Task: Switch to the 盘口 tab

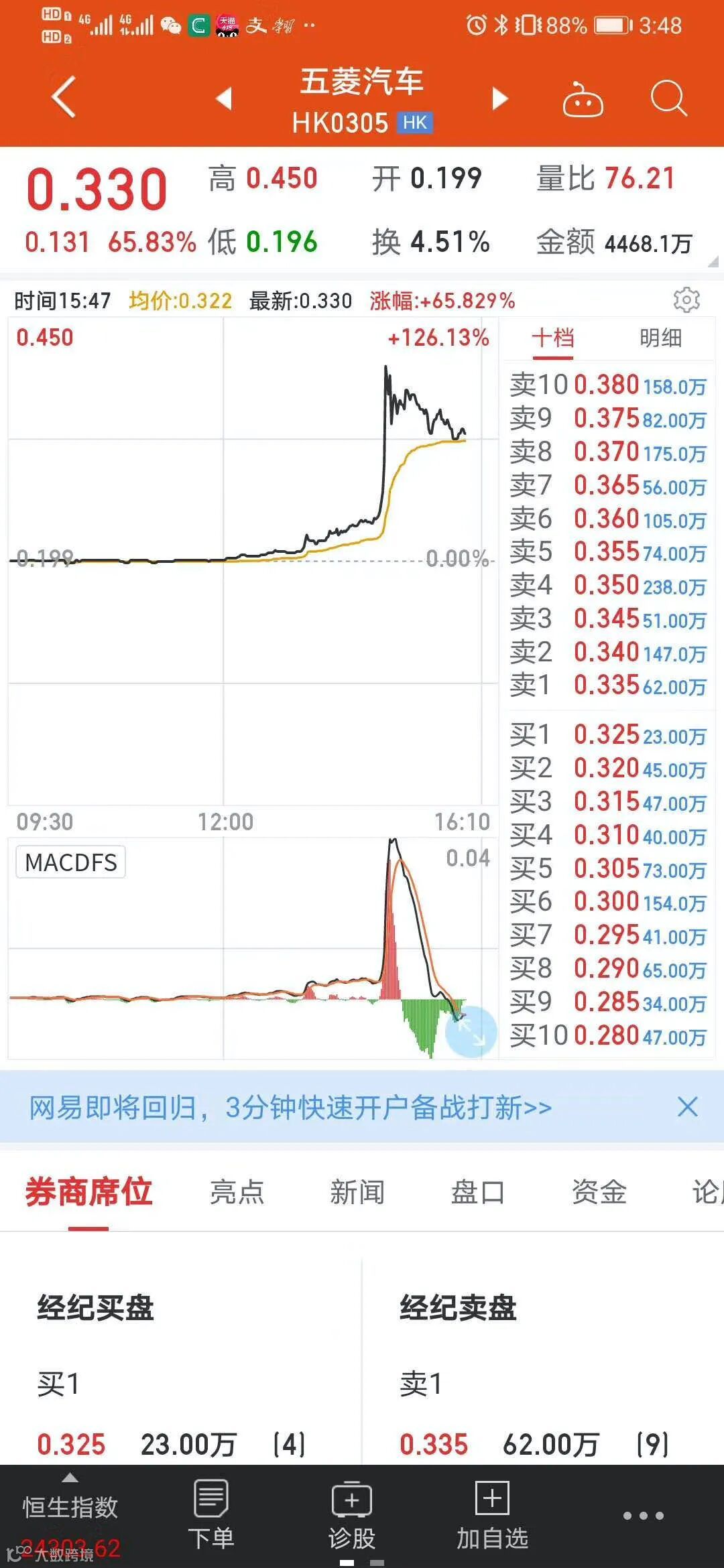Action: pyautogui.click(x=477, y=1193)
